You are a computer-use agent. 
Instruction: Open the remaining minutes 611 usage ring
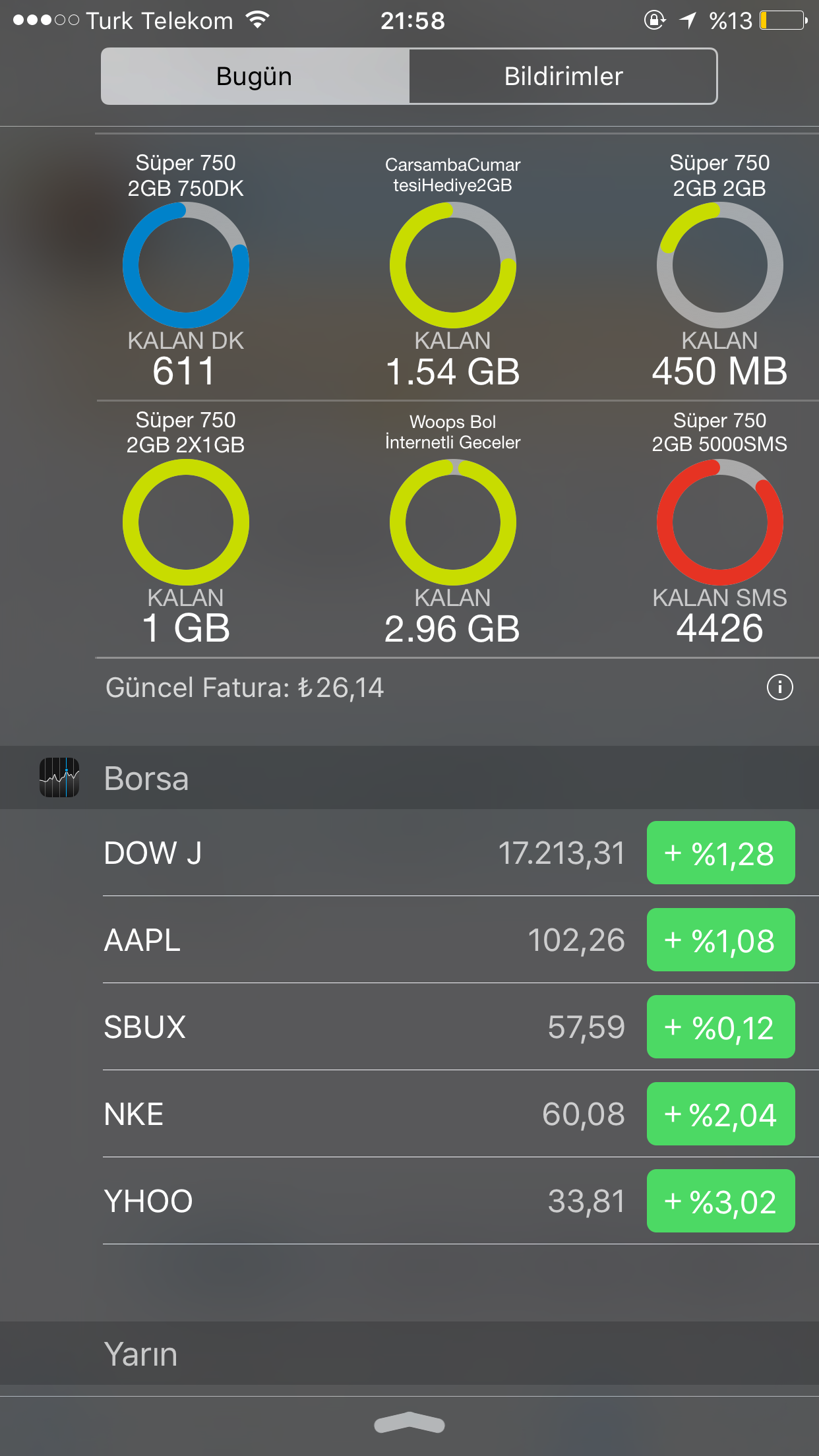(x=186, y=265)
